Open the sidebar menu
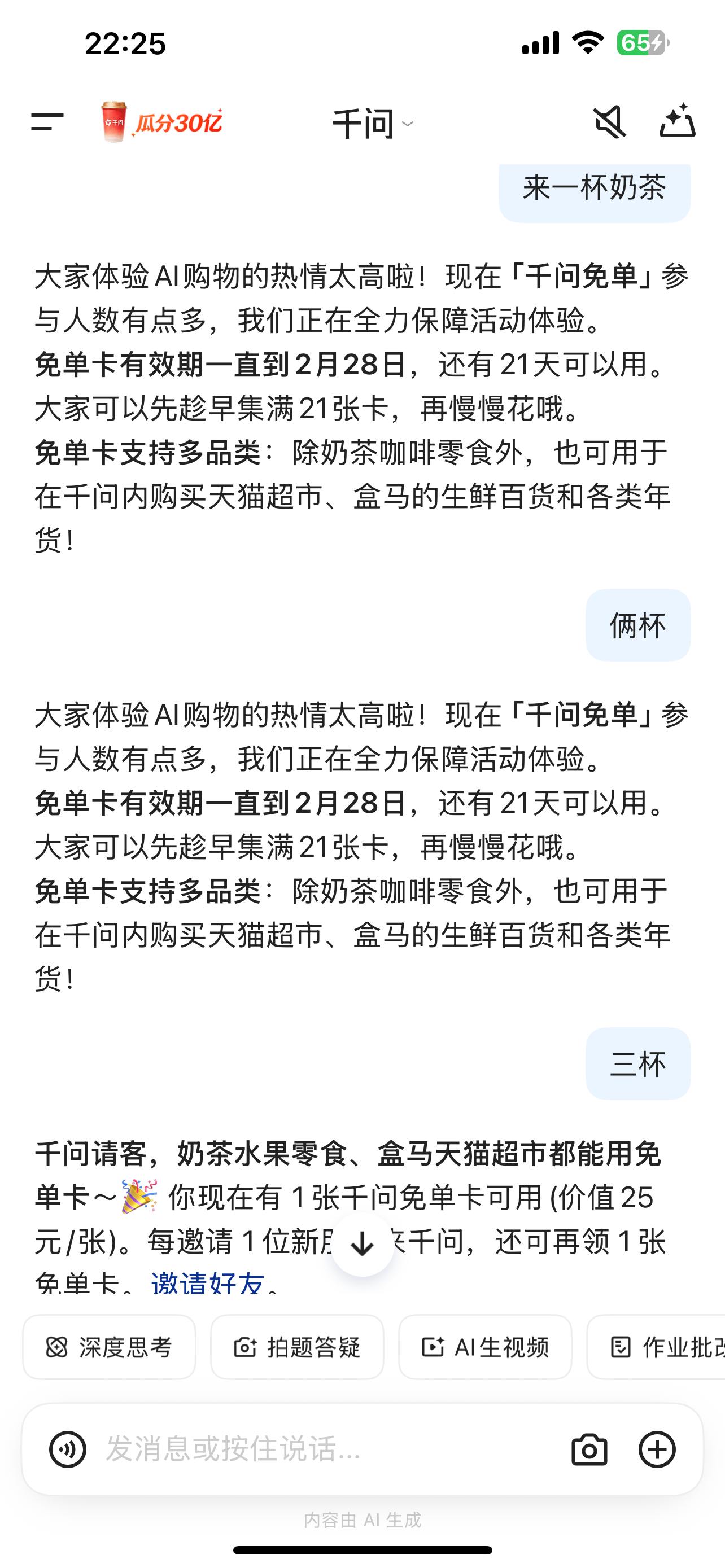Image resolution: width=725 pixels, height=1568 pixels. [47, 123]
